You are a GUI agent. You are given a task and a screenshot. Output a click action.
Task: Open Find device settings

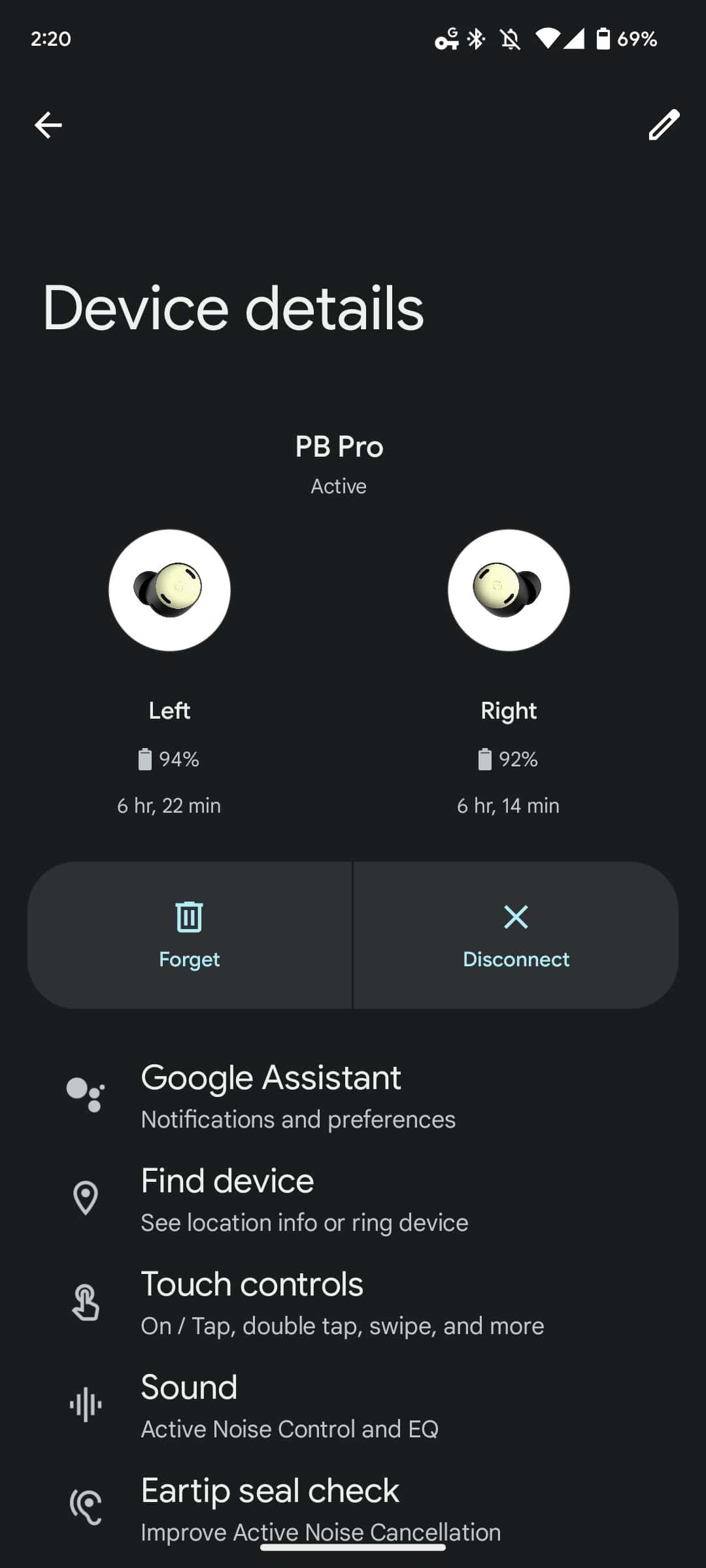coord(304,1199)
